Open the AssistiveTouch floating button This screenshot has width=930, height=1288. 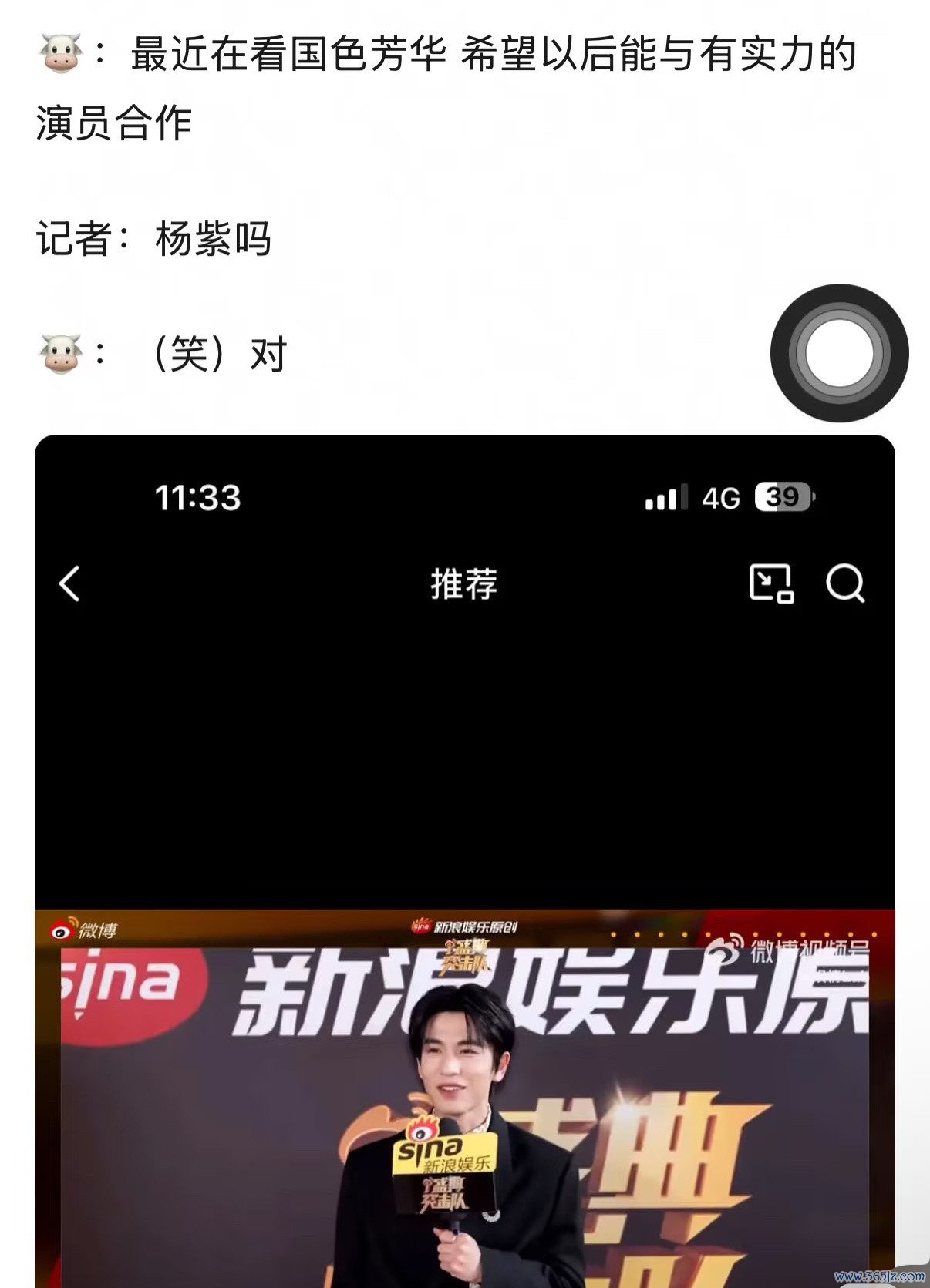click(839, 353)
